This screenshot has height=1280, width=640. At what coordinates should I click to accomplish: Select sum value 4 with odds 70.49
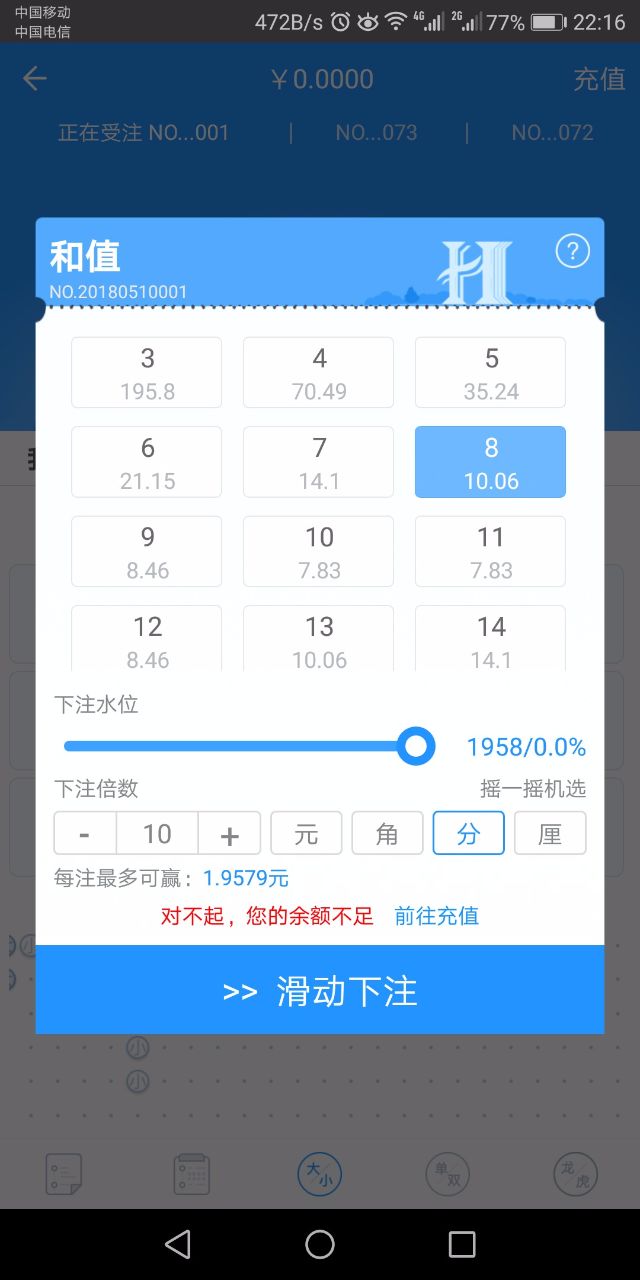coord(318,372)
